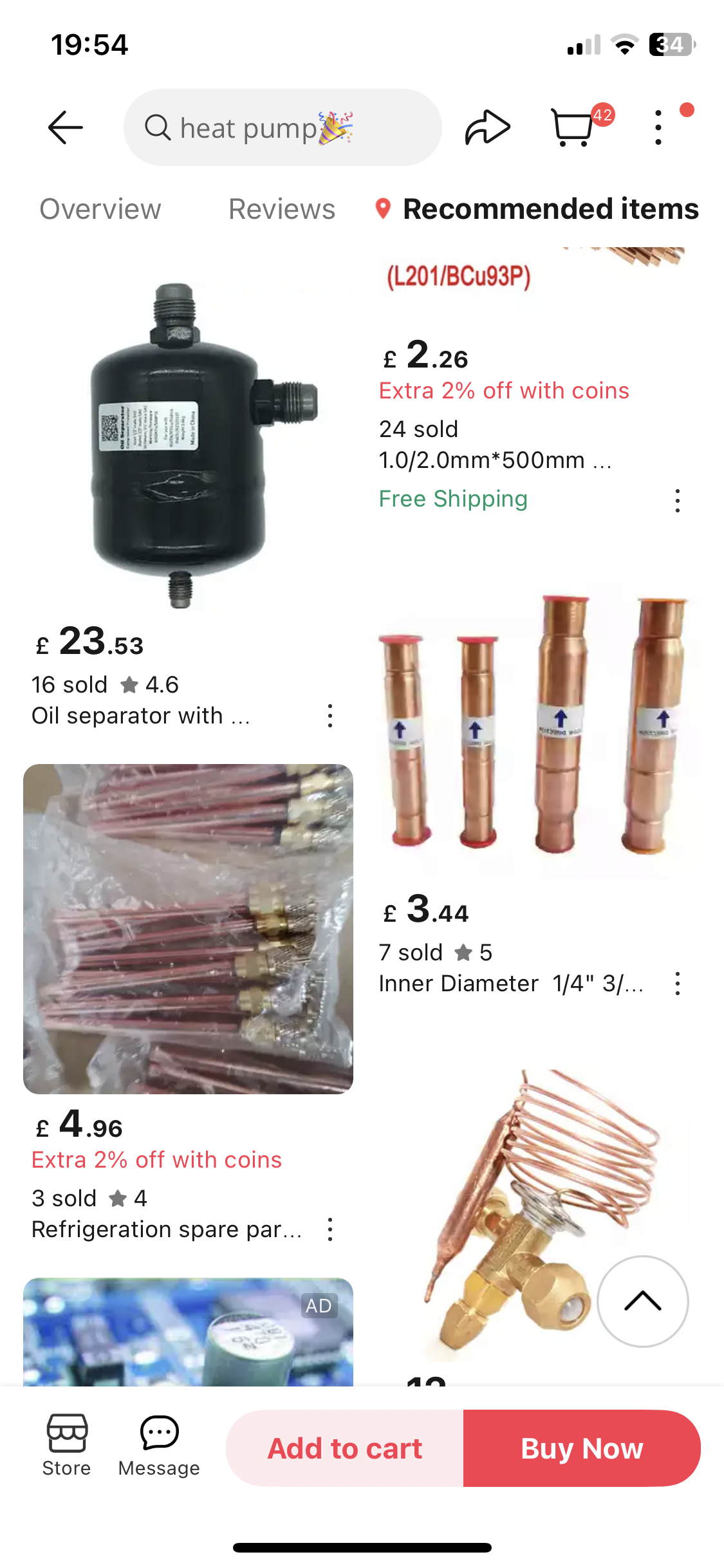Viewport: 724px width, 1568px height.
Task: Open more options for Inner Diameter item
Action: tap(677, 984)
